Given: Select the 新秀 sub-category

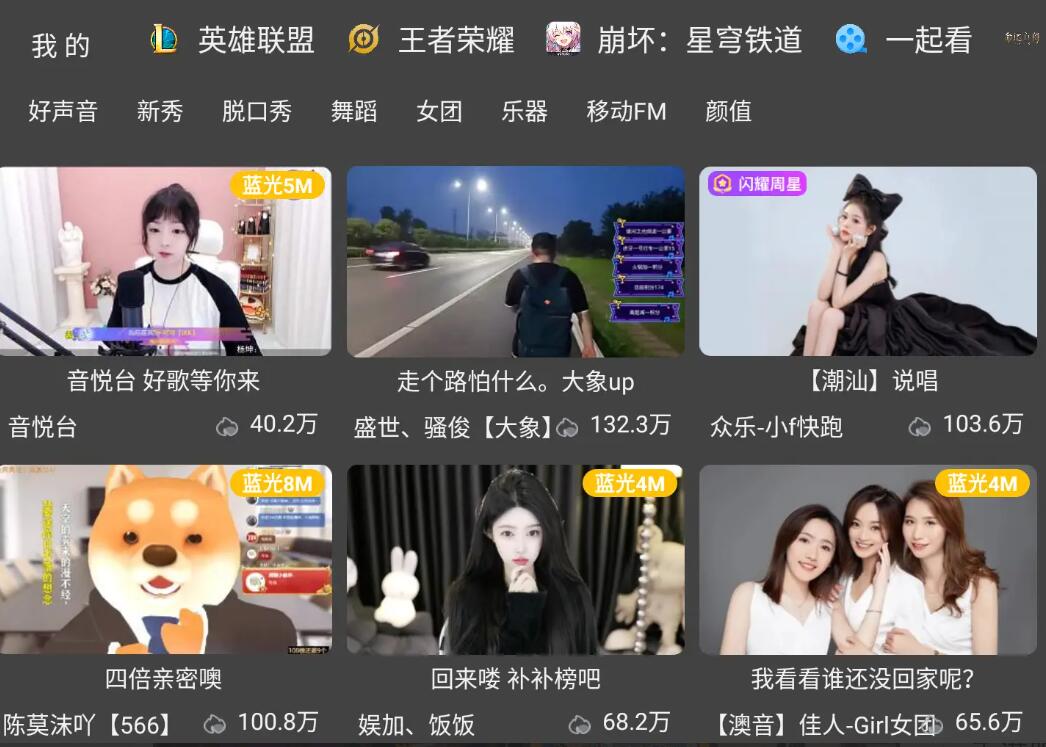Looking at the screenshot, I should pyautogui.click(x=160, y=111).
